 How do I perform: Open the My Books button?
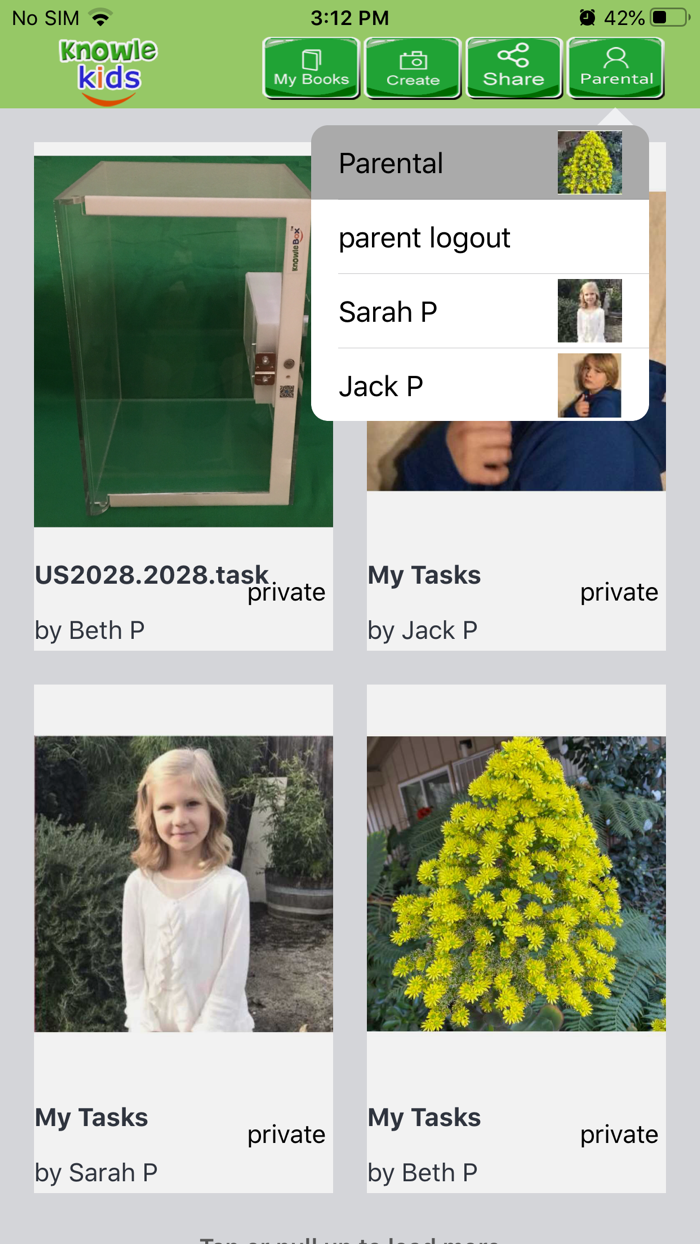tap(311, 68)
